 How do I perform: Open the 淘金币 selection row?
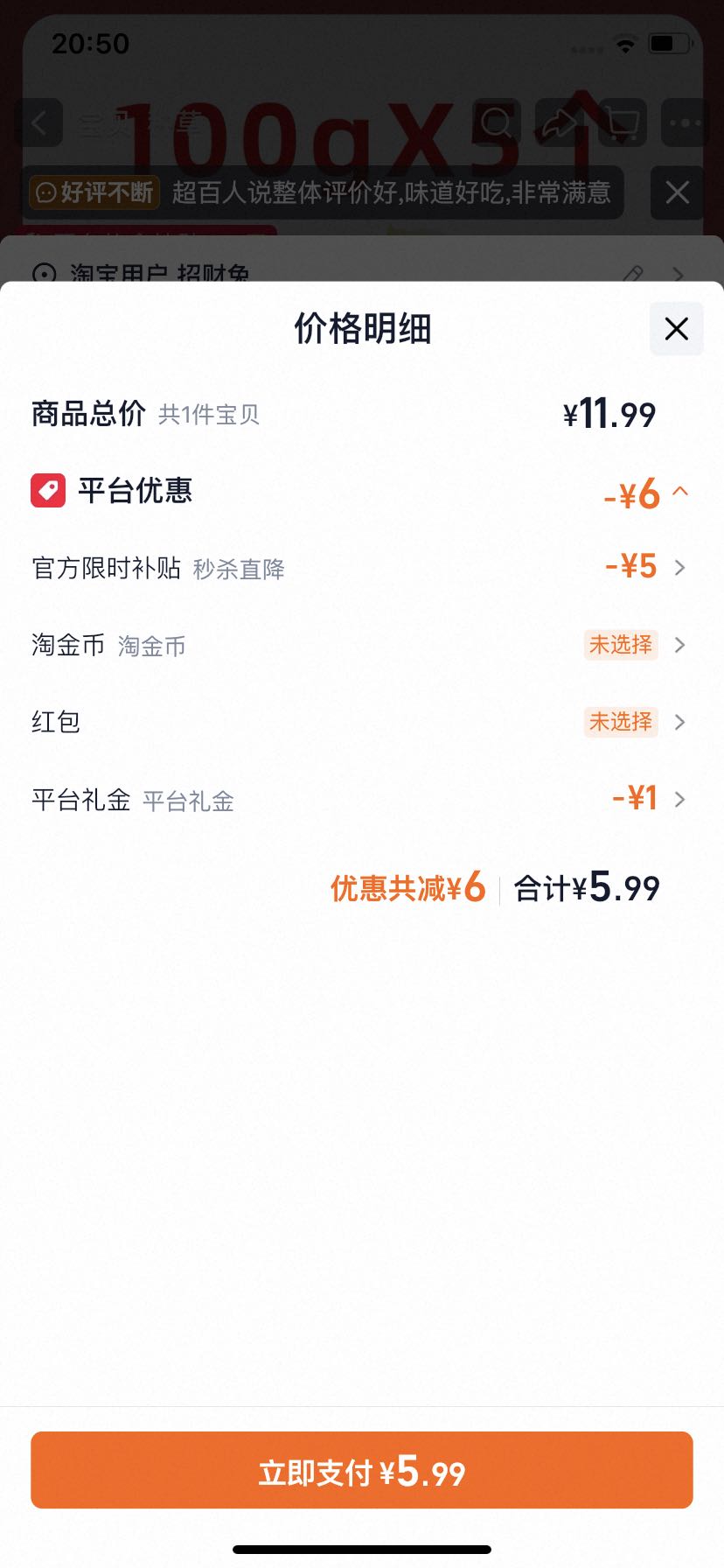tap(361, 645)
